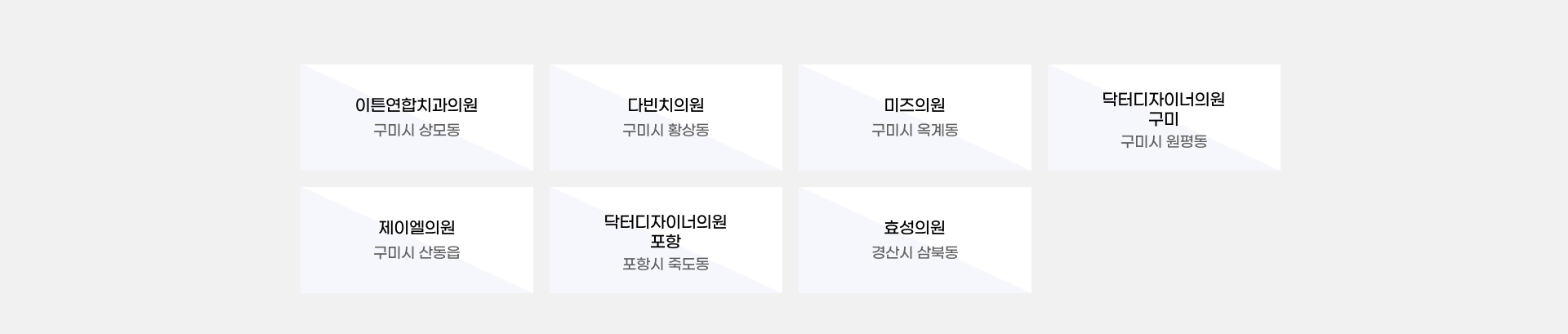The image size is (1568, 334).
Task: Tap the 미즈의원 card in 옥계동
Action: pyautogui.click(x=915, y=117)
